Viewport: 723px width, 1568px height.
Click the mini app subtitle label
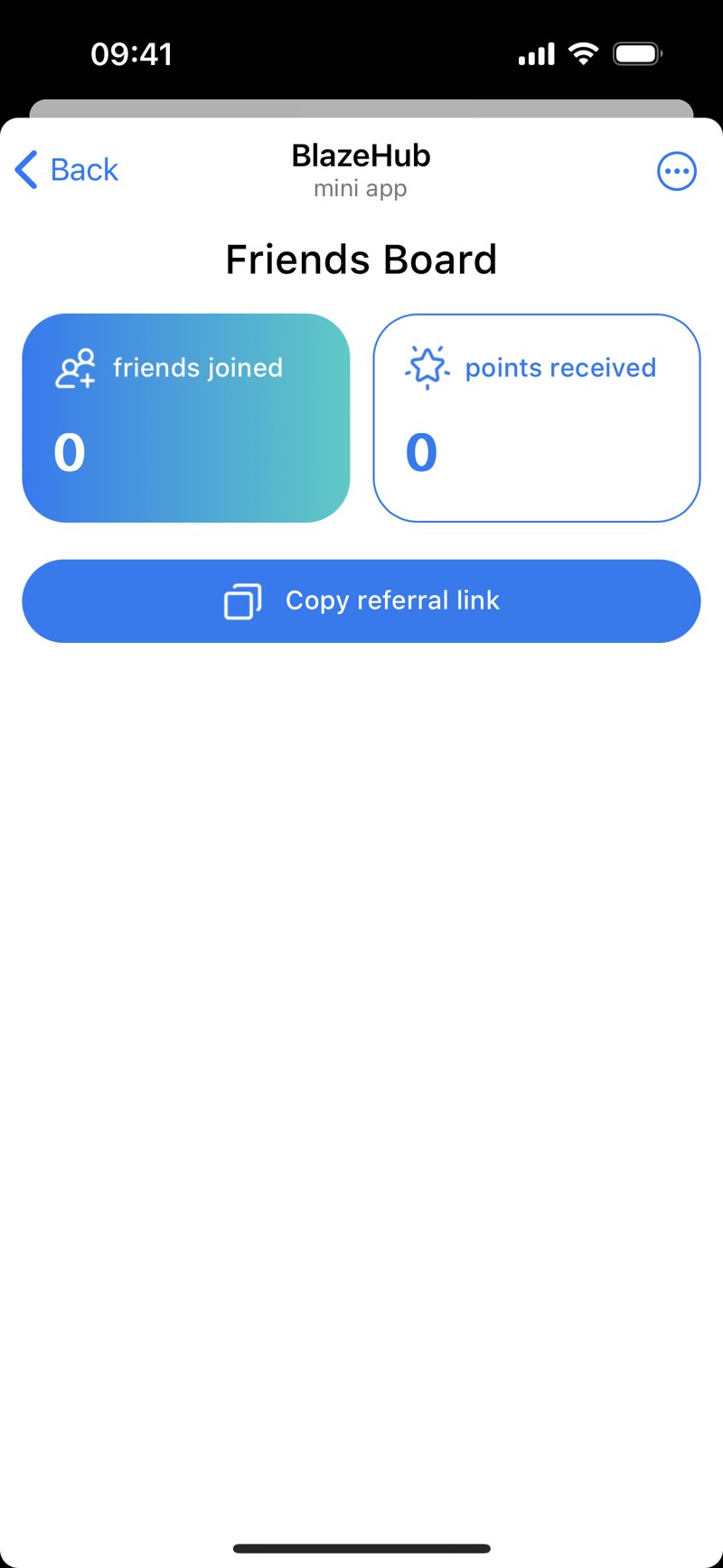pos(361,188)
